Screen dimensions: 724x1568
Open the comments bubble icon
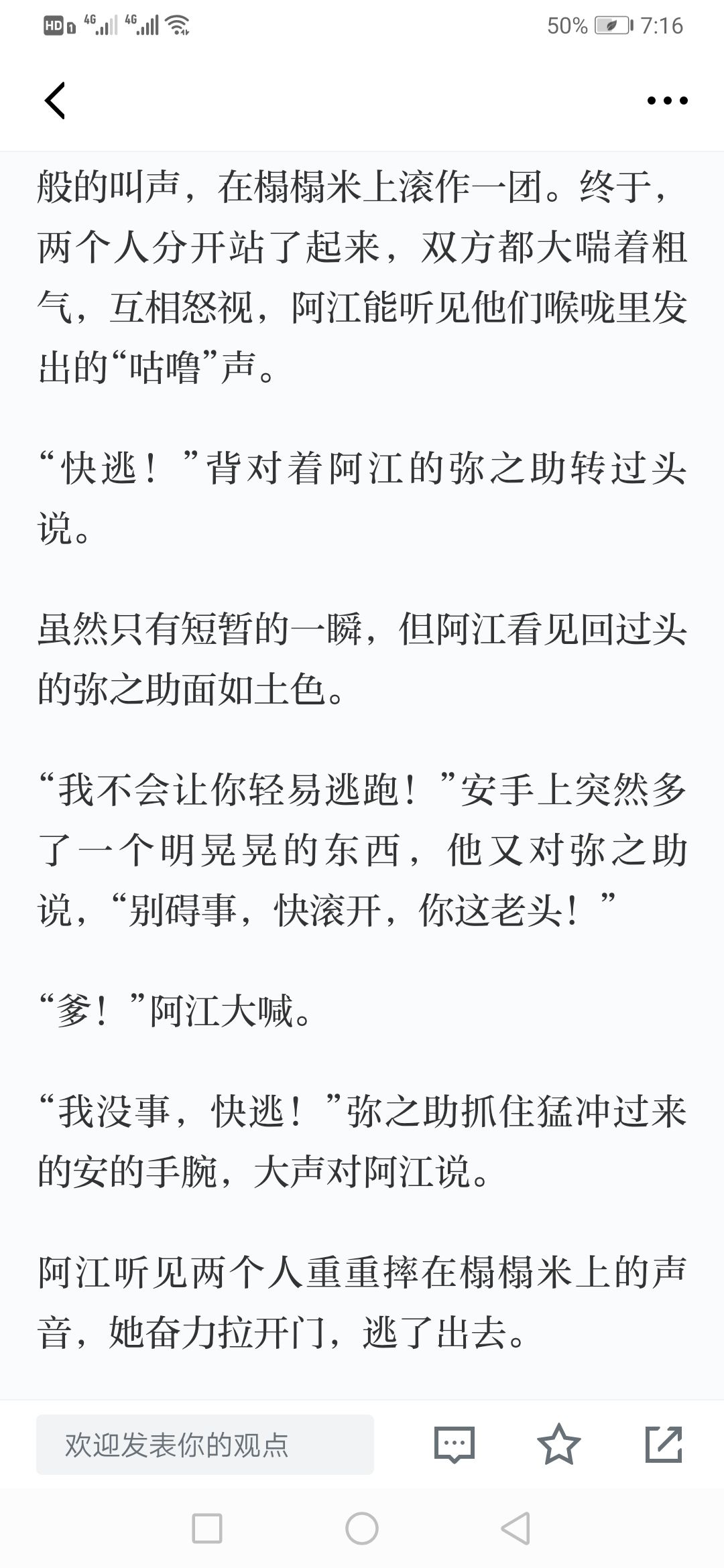coord(454,1445)
